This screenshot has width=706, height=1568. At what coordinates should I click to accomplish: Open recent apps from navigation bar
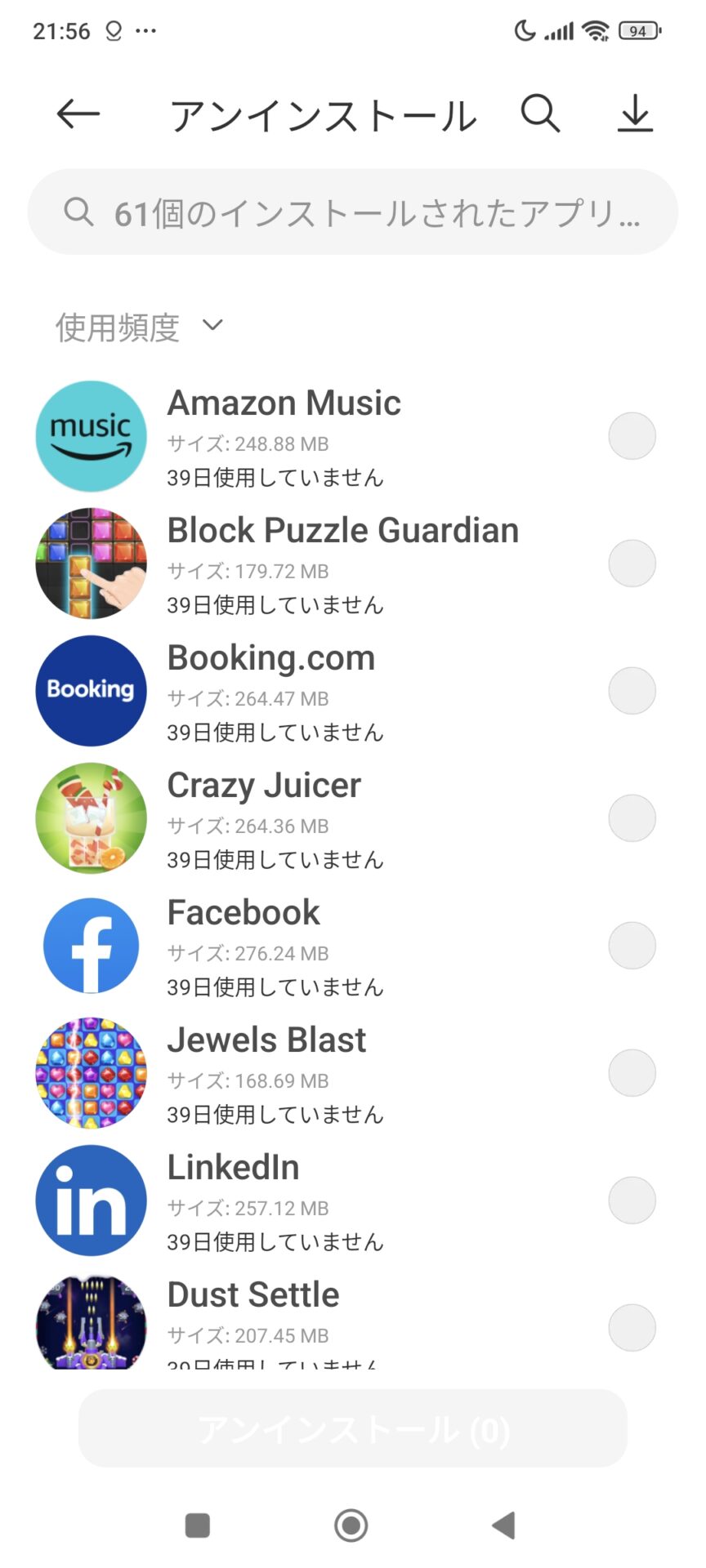(x=198, y=1525)
